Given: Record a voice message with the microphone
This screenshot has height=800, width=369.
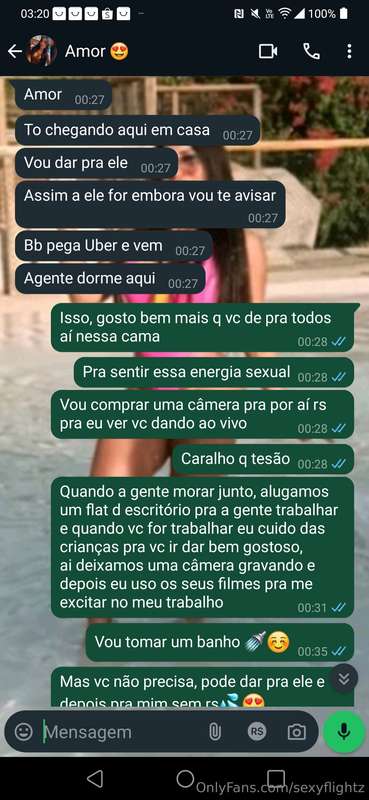Looking at the screenshot, I should [345, 732].
